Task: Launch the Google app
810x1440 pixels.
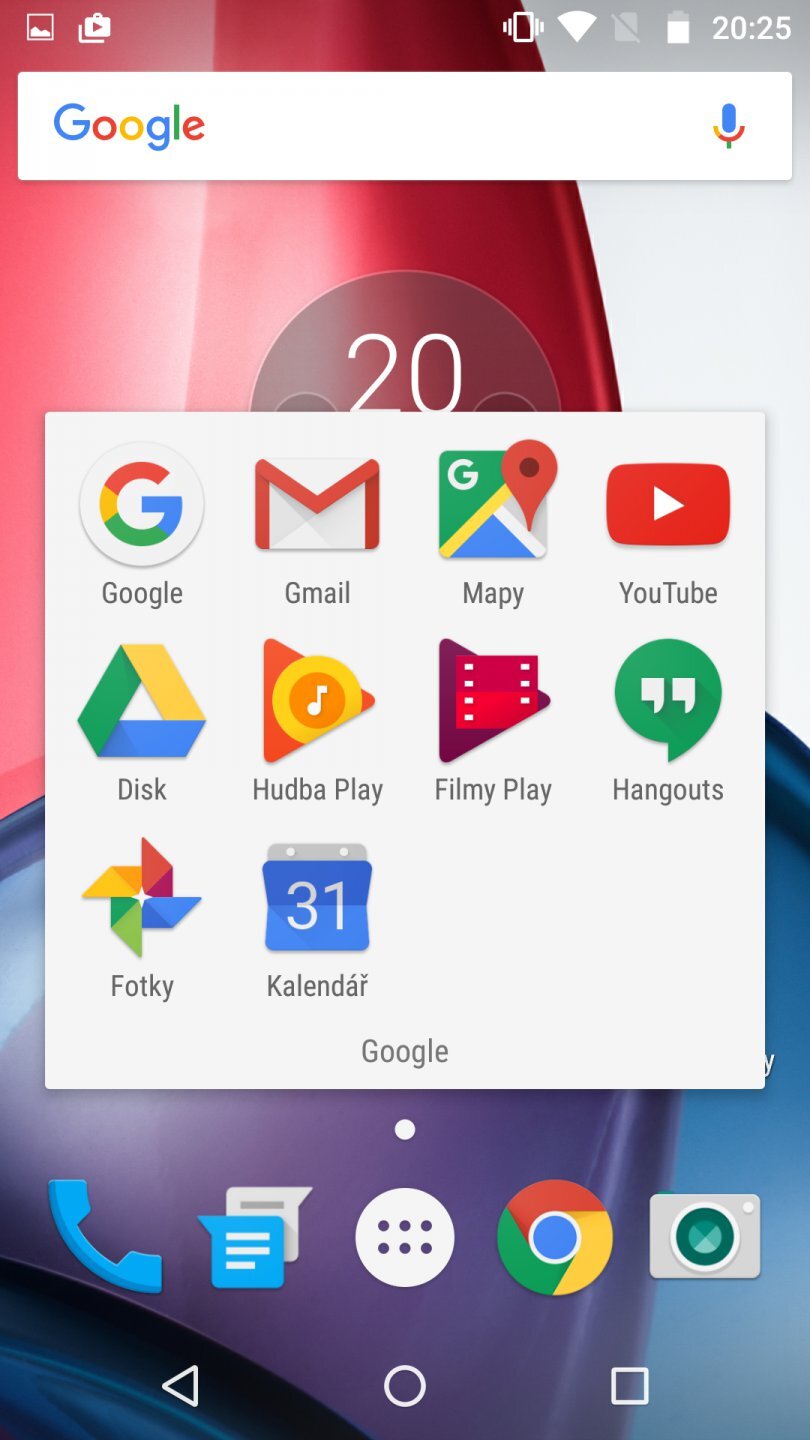Action: coord(142,504)
